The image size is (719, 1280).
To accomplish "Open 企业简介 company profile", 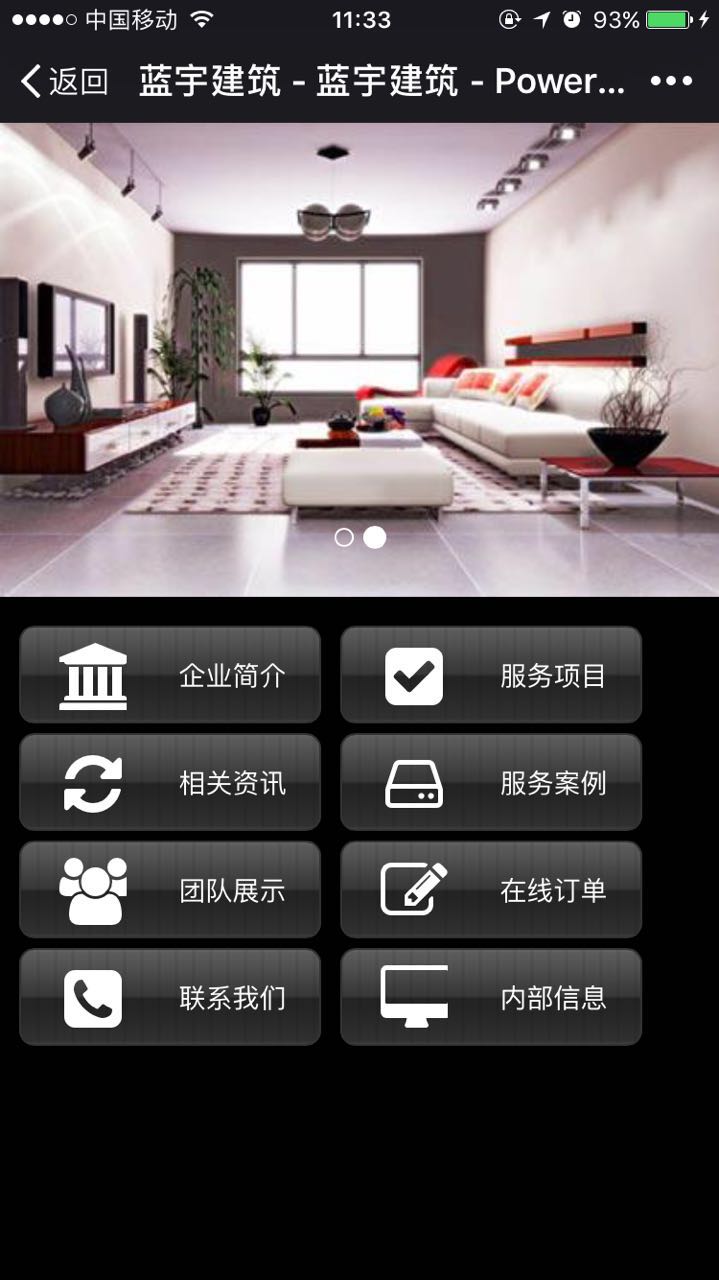I will pyautogui.click(x=170, y=675).
